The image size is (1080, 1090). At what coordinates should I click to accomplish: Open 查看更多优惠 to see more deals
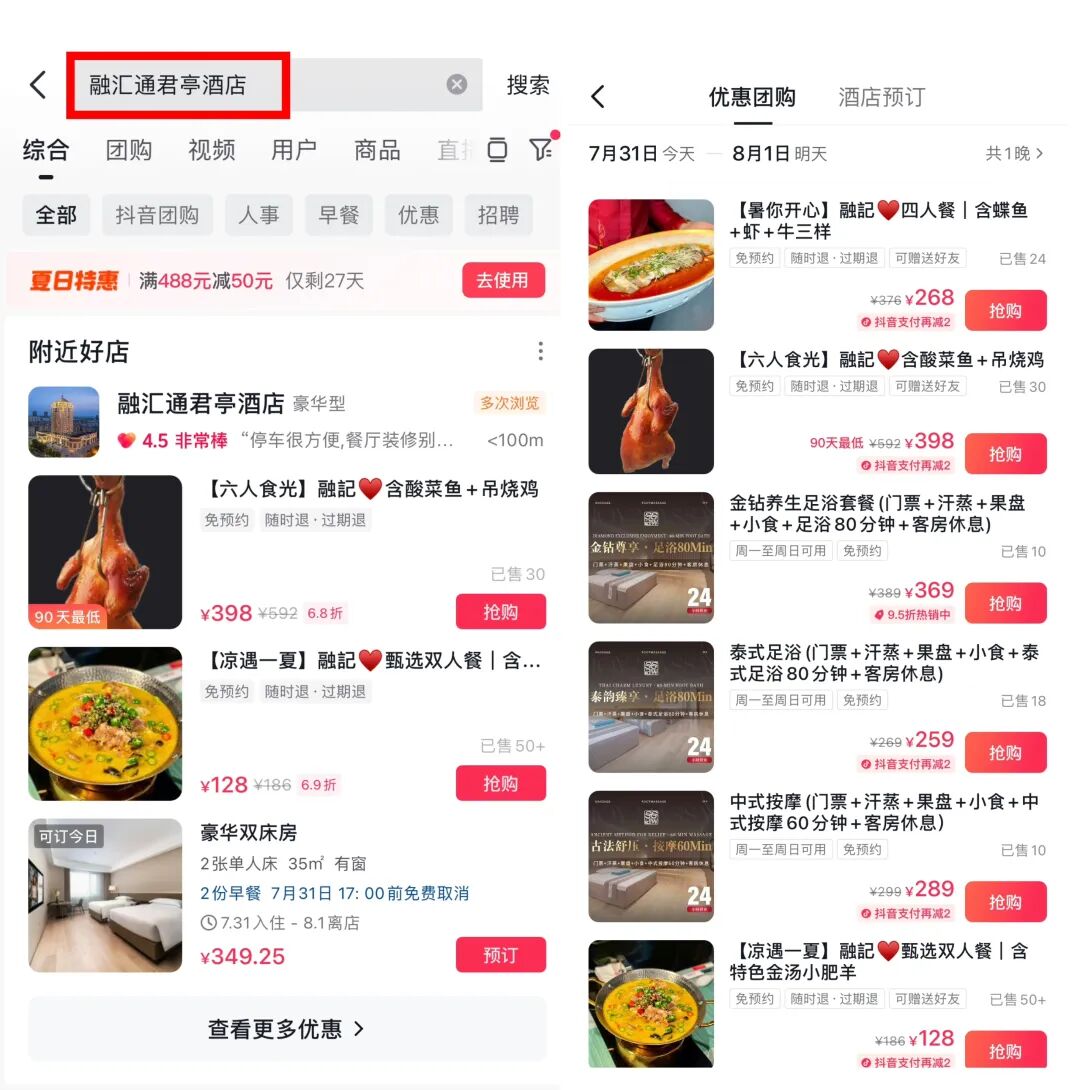[x=283, y=1028]
